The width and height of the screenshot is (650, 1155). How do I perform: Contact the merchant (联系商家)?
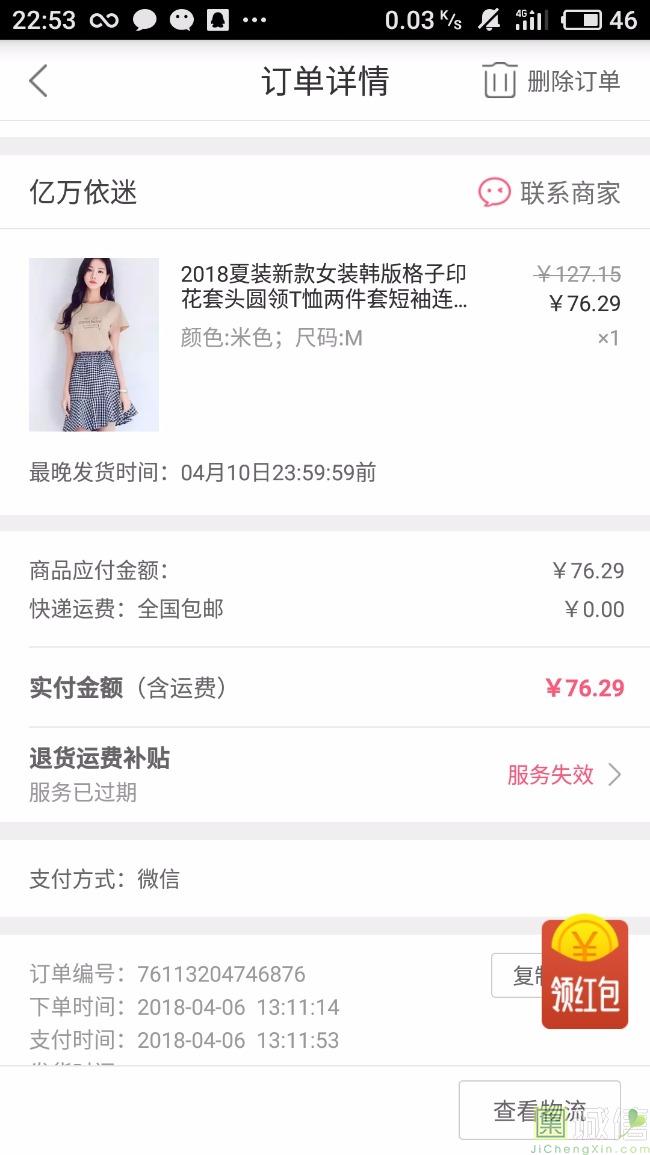(550, 192)
